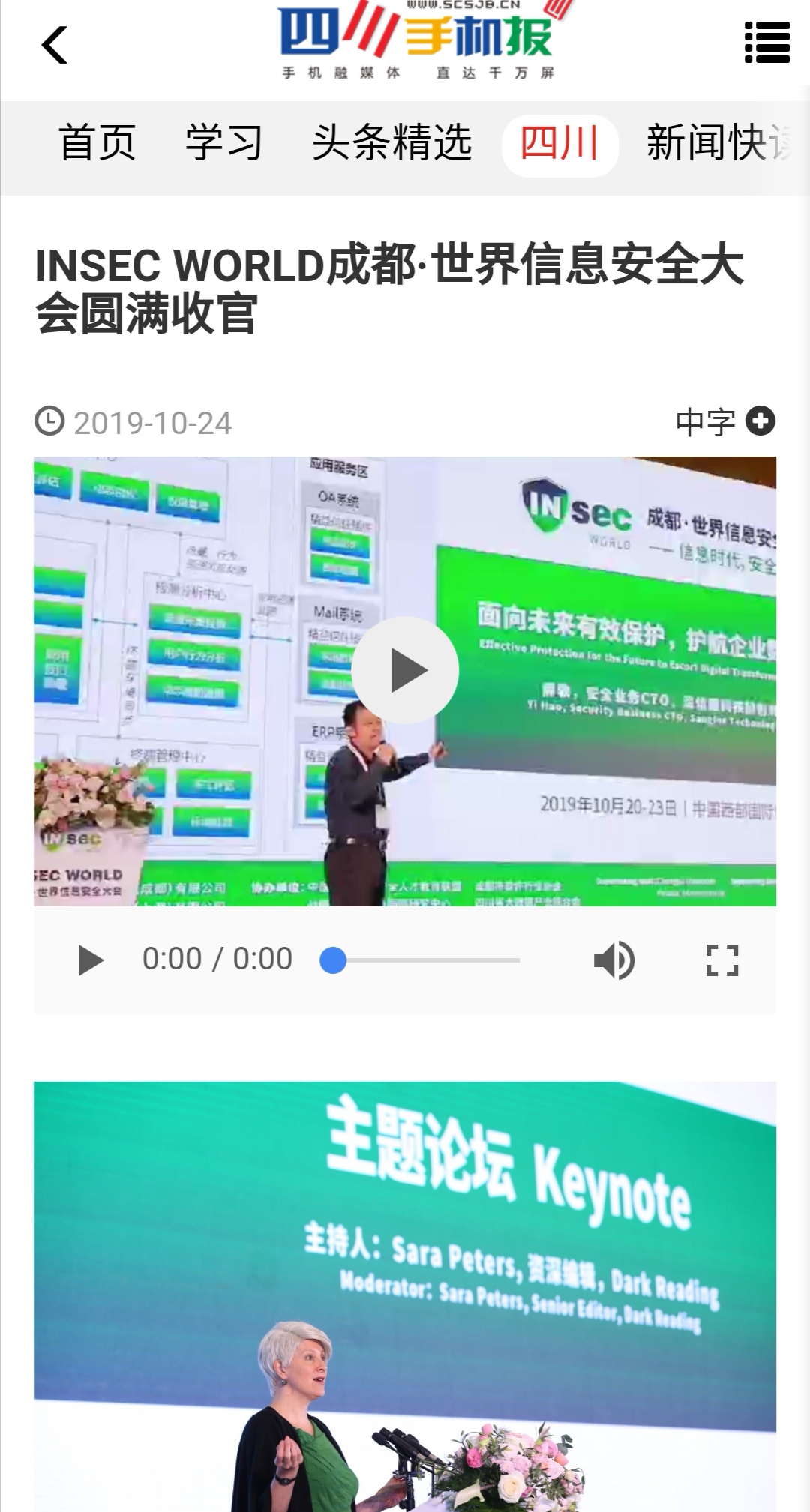Image resolution: width=810 pixels, height=1512 pixels.
Task: Go back to the previous page
Action: (x=54, y=46)
